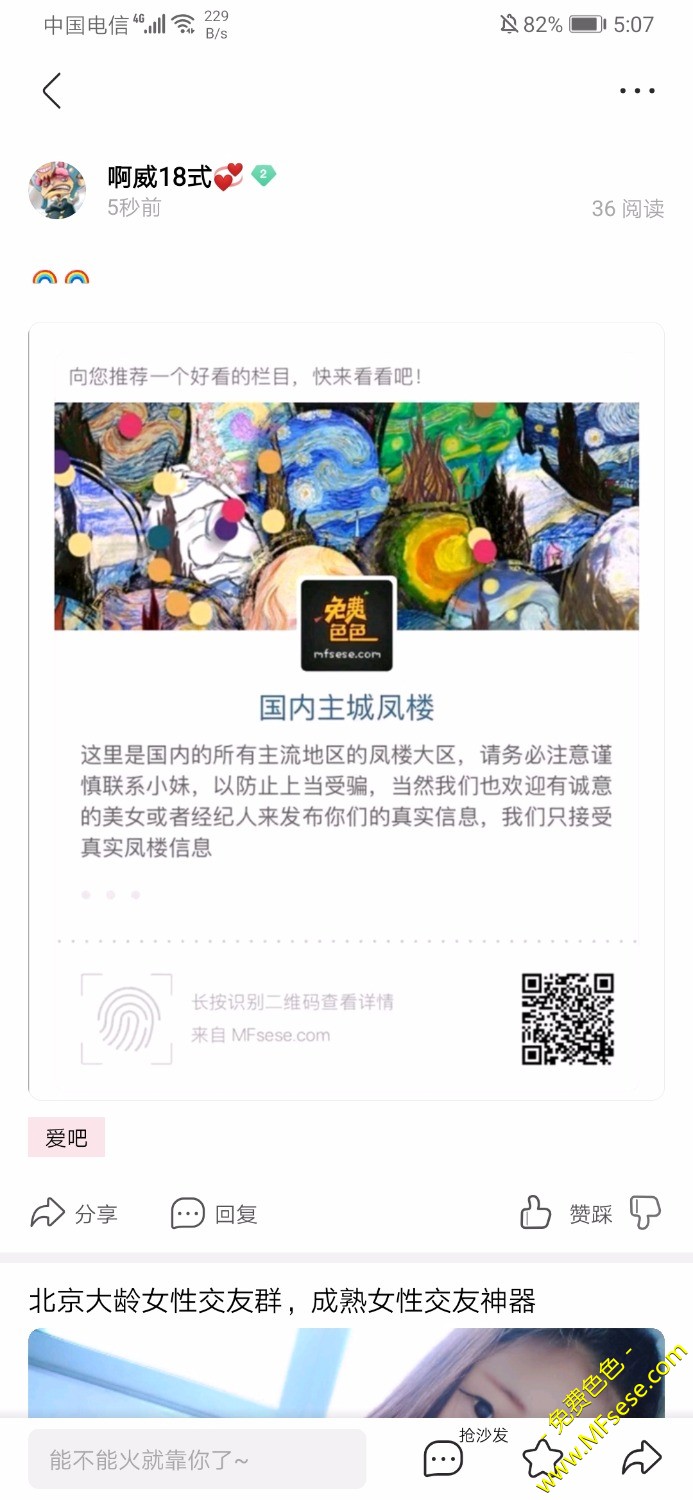Dislike the post with thumbs down
The width and height of the screenshot is (693, 1500).
(x=646, y=1213)
